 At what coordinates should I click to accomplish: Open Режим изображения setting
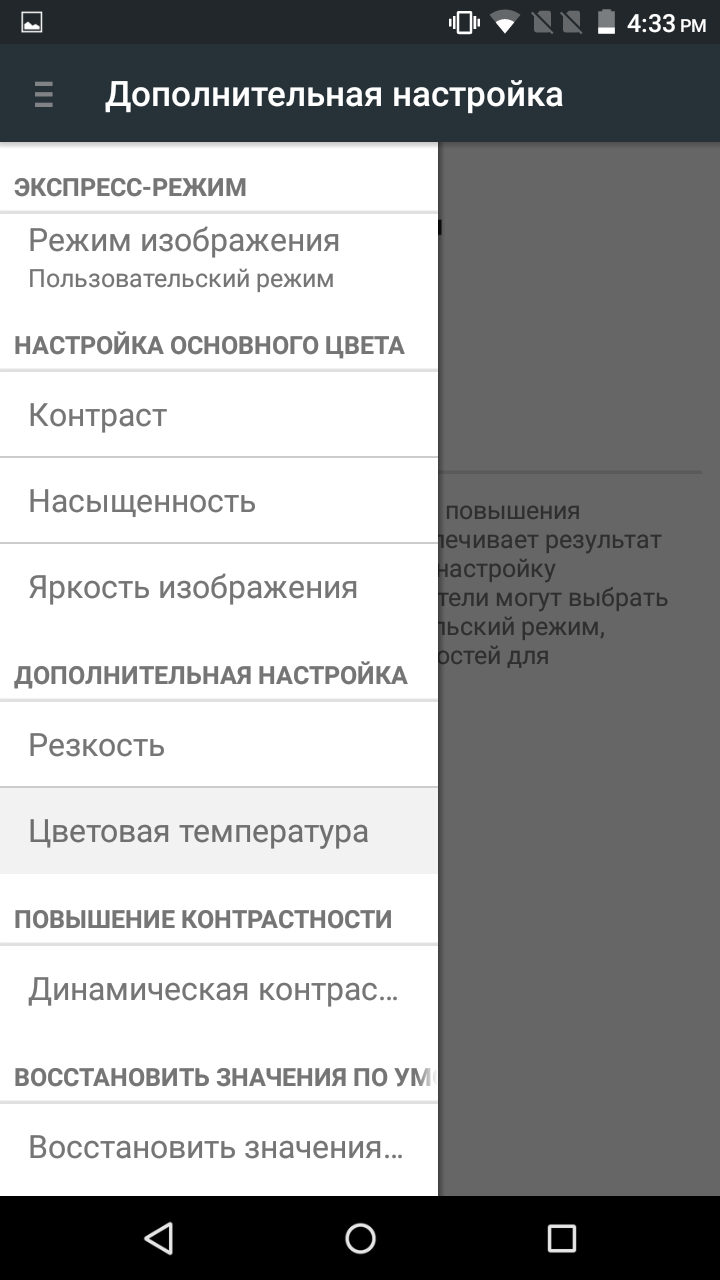(x=219, y=258)
